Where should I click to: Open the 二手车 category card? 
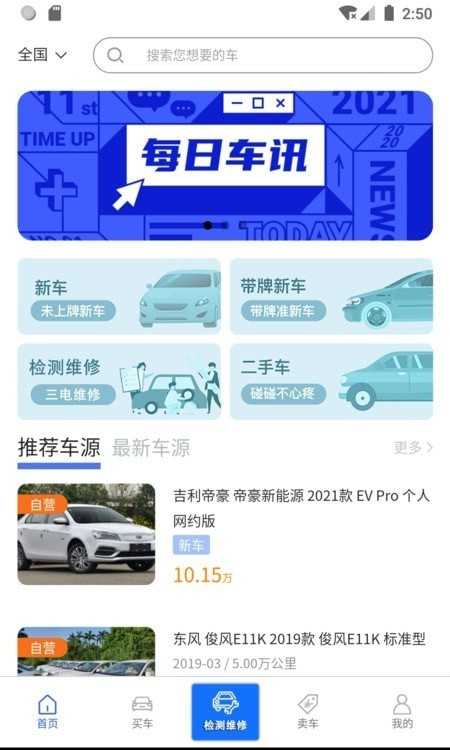click(331, 381)
